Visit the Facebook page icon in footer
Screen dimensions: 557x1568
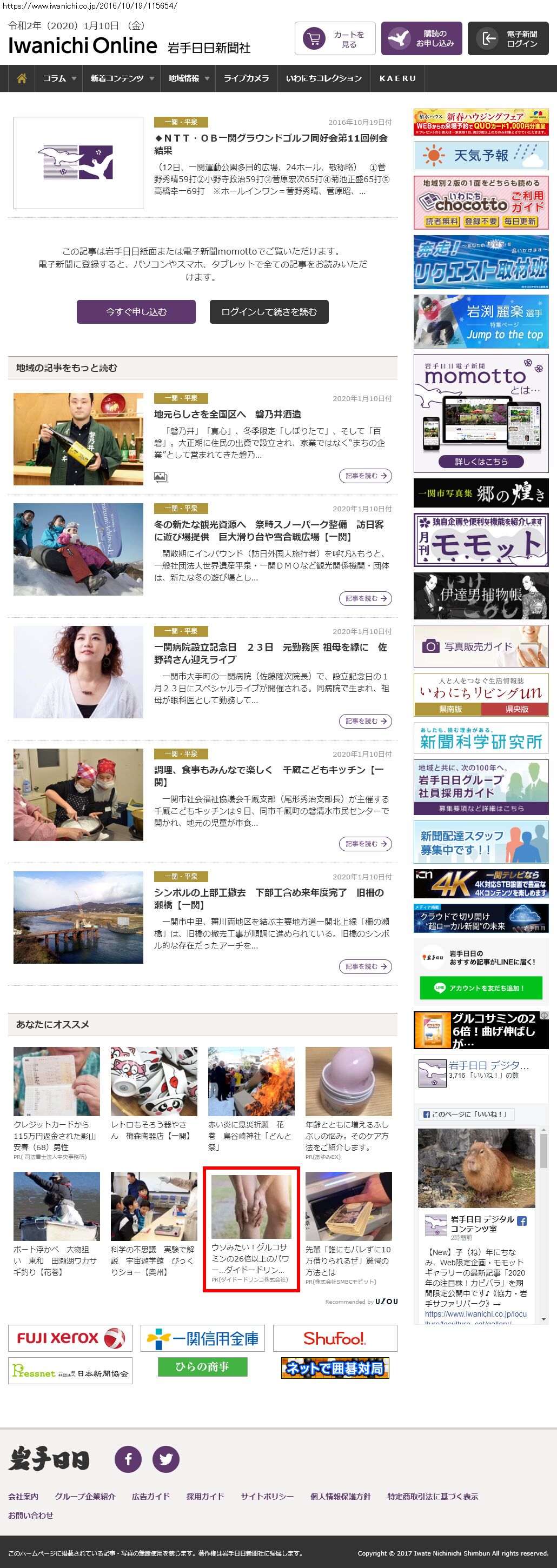[129, 1459]
